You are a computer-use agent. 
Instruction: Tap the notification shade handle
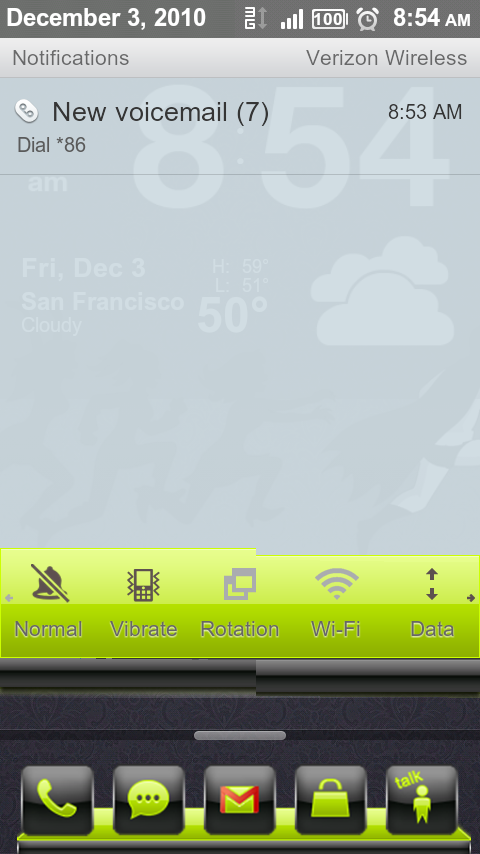tap(240, 736)
